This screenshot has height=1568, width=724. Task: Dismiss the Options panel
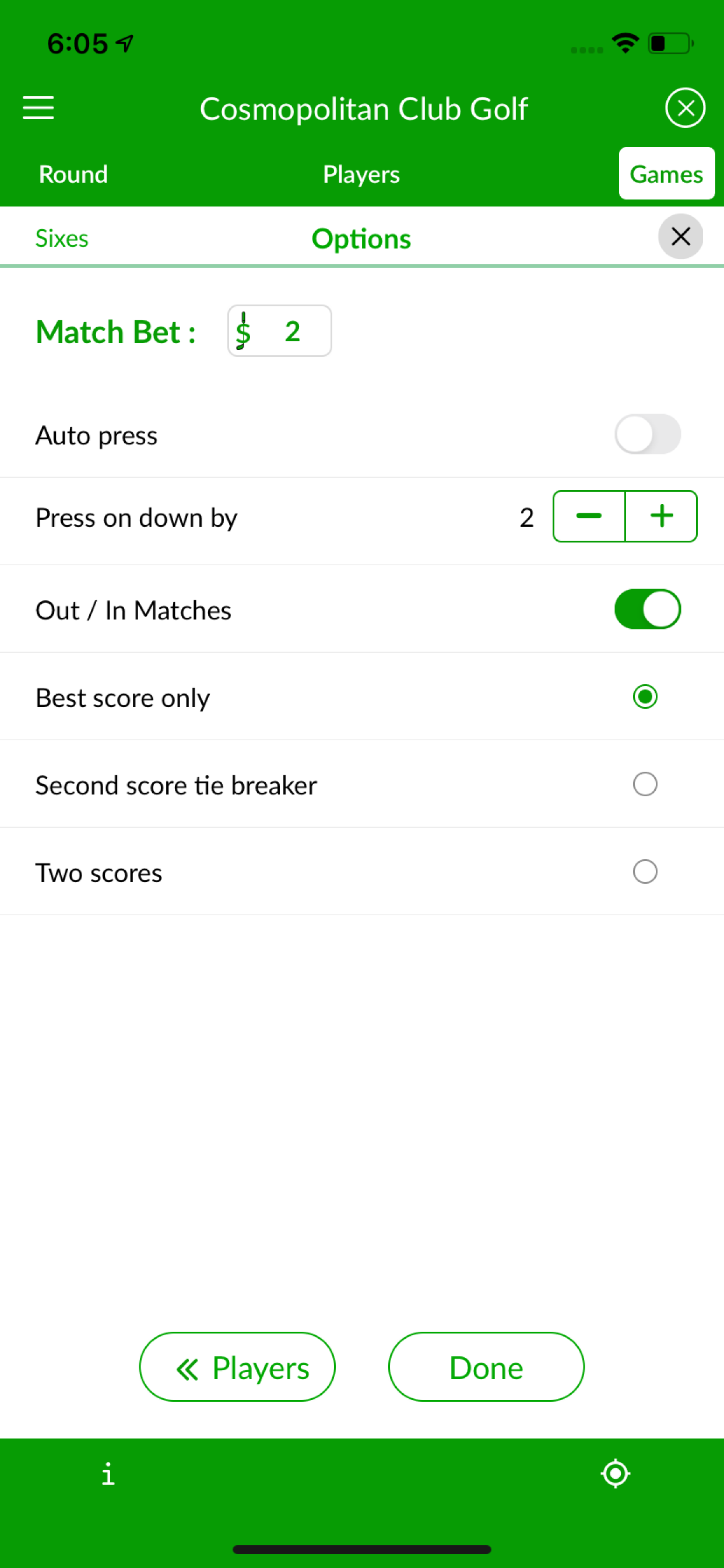680,236
